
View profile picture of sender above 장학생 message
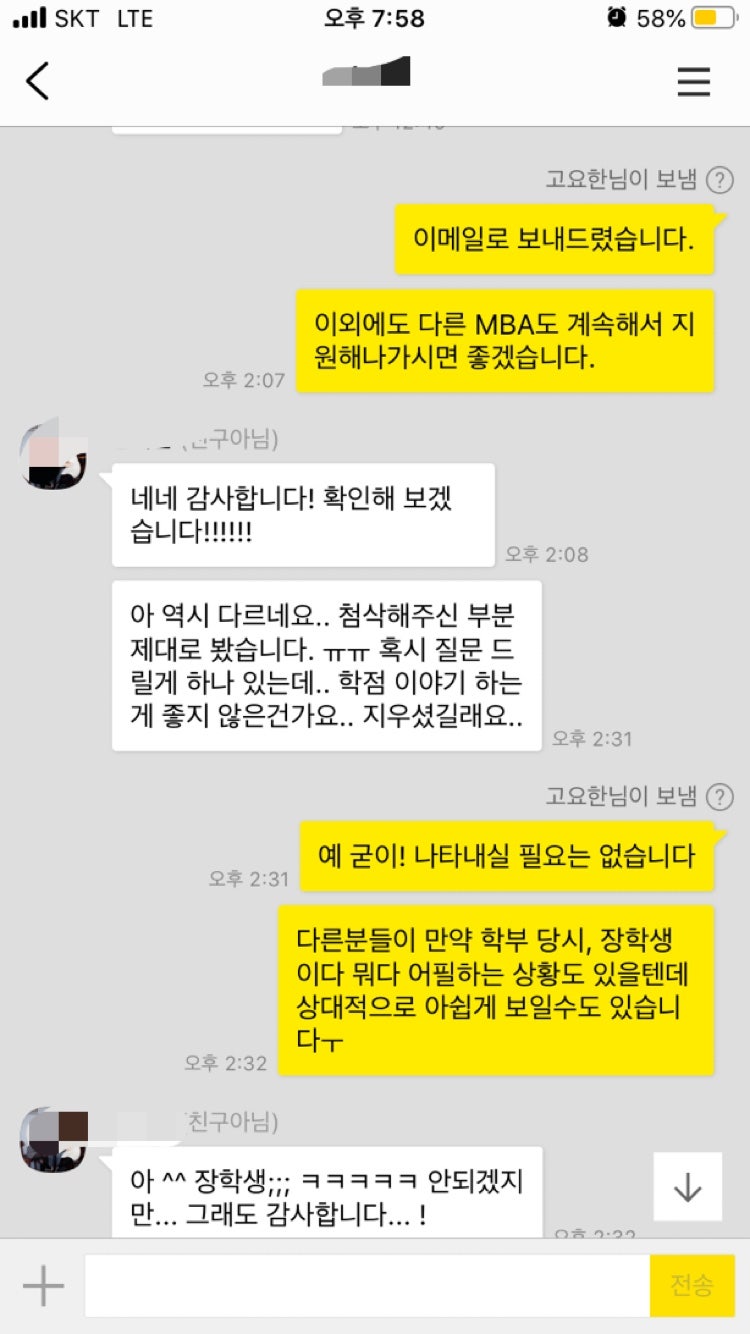coord(53,1139)
